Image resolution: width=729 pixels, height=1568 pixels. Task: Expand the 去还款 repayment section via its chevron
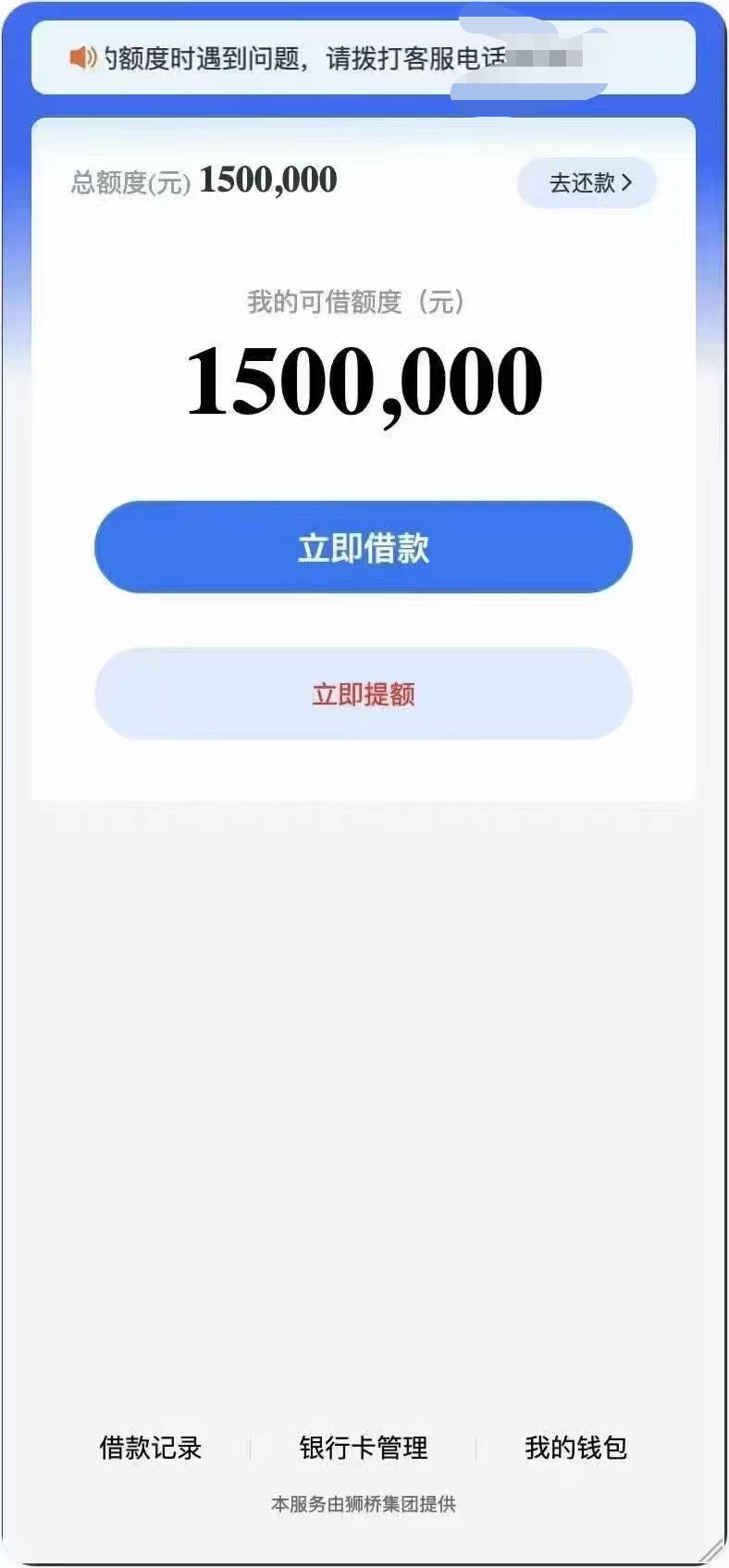(x=630, y=183)
